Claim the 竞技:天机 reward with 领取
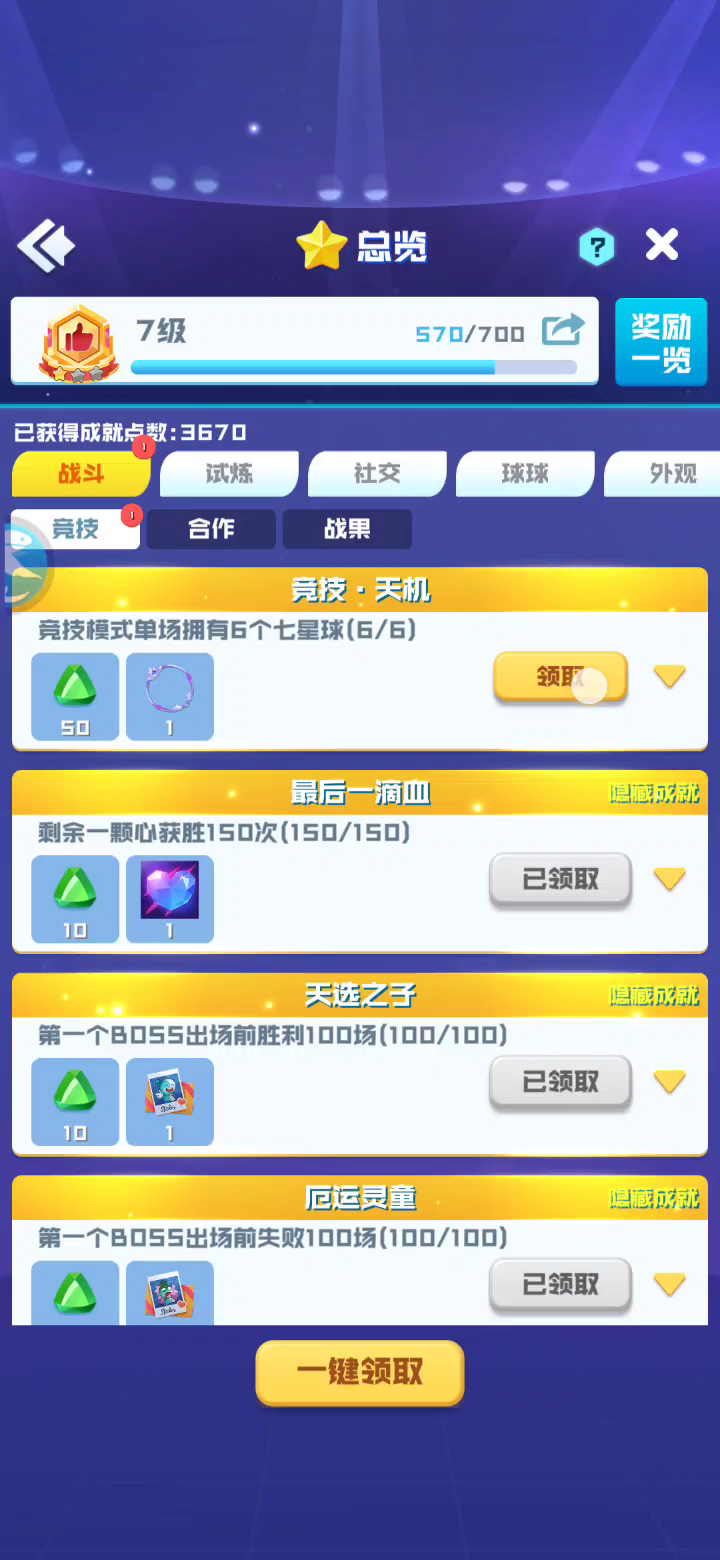The image size is (720, 1560). coord(560,677)
